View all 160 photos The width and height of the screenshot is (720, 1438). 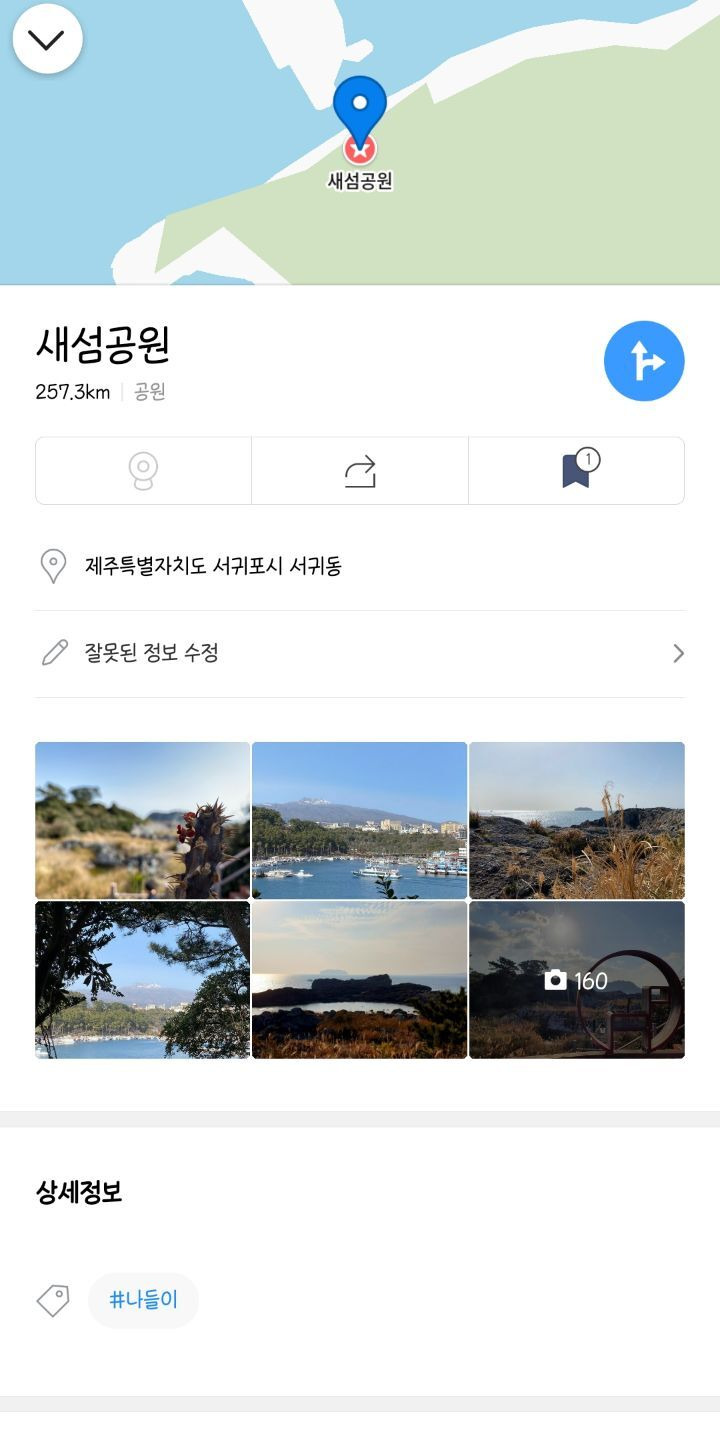(577, 980)
